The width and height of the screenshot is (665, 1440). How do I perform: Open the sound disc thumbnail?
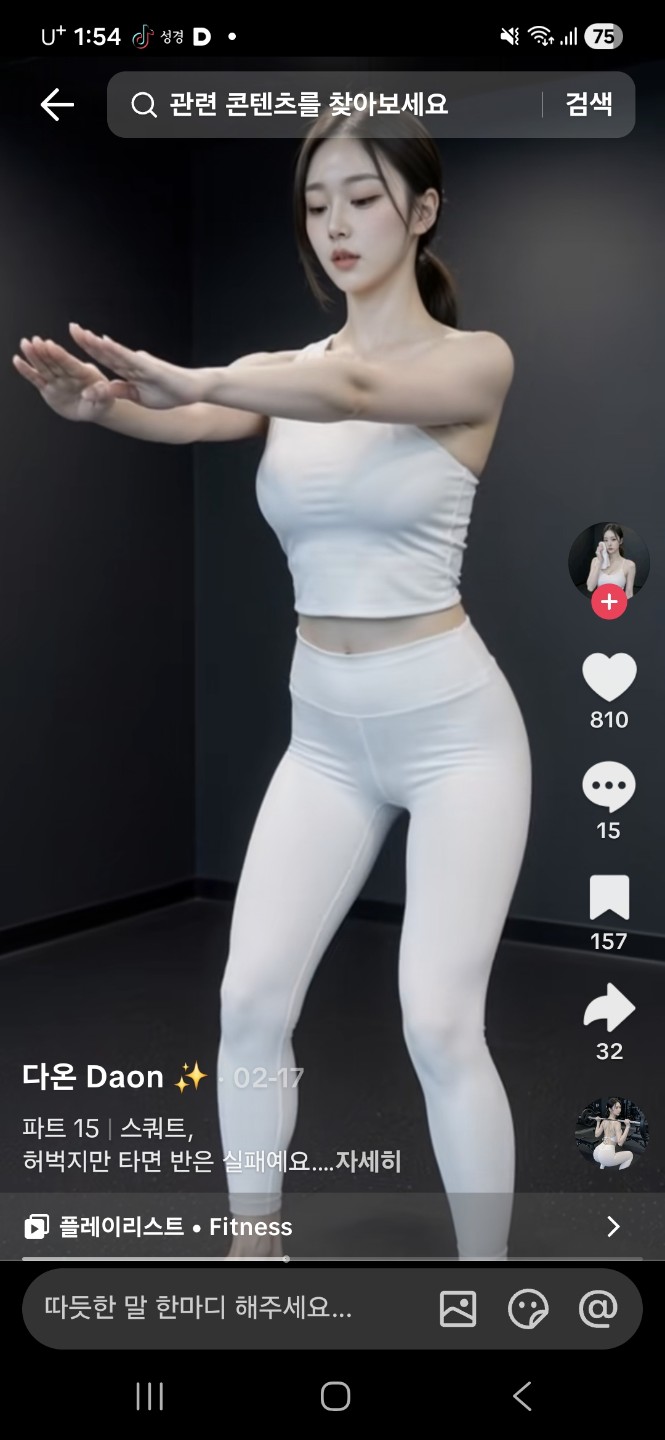click(x=611, y=1134)
